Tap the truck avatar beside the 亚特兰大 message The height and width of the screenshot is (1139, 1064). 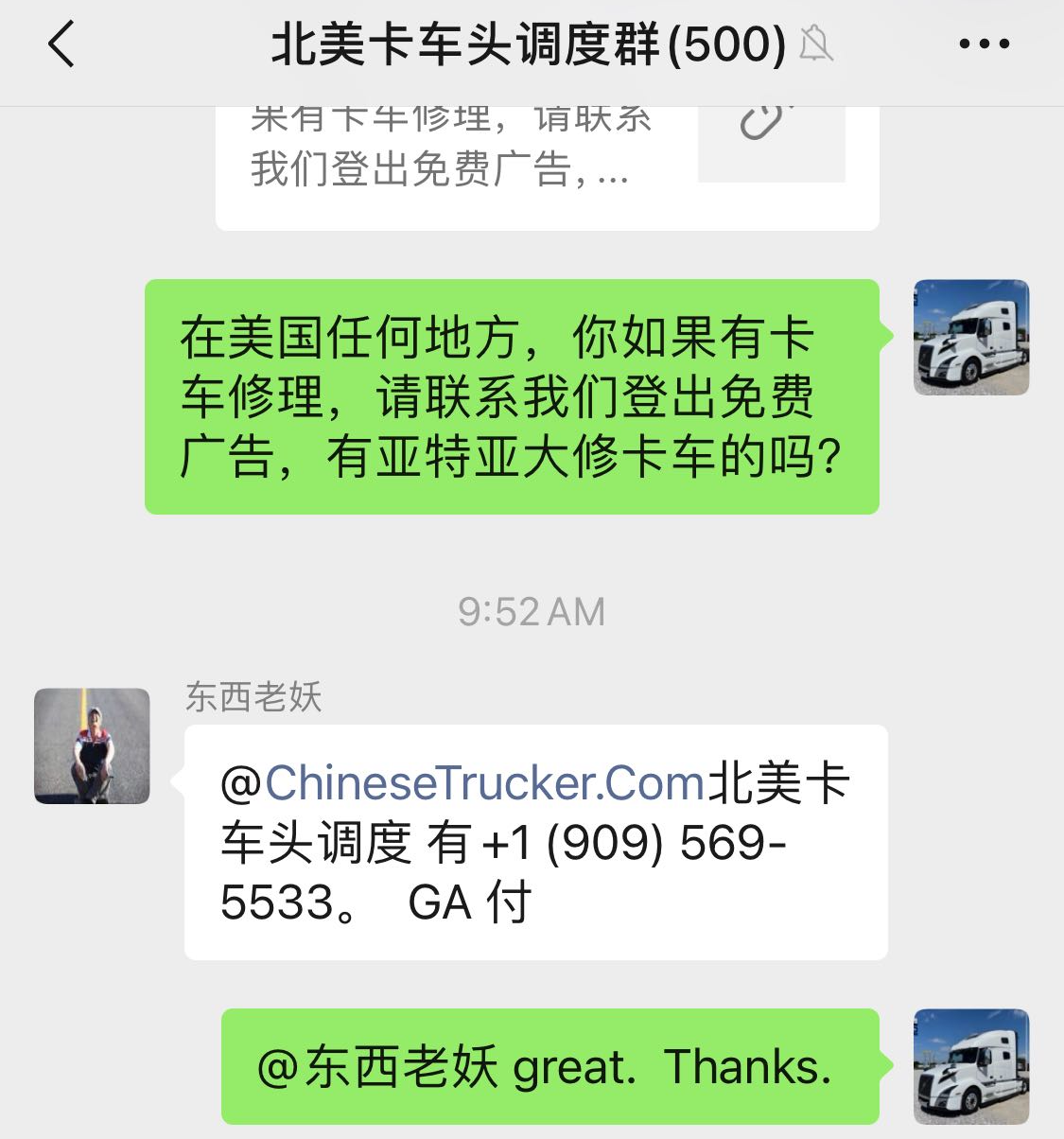(970, 338)
